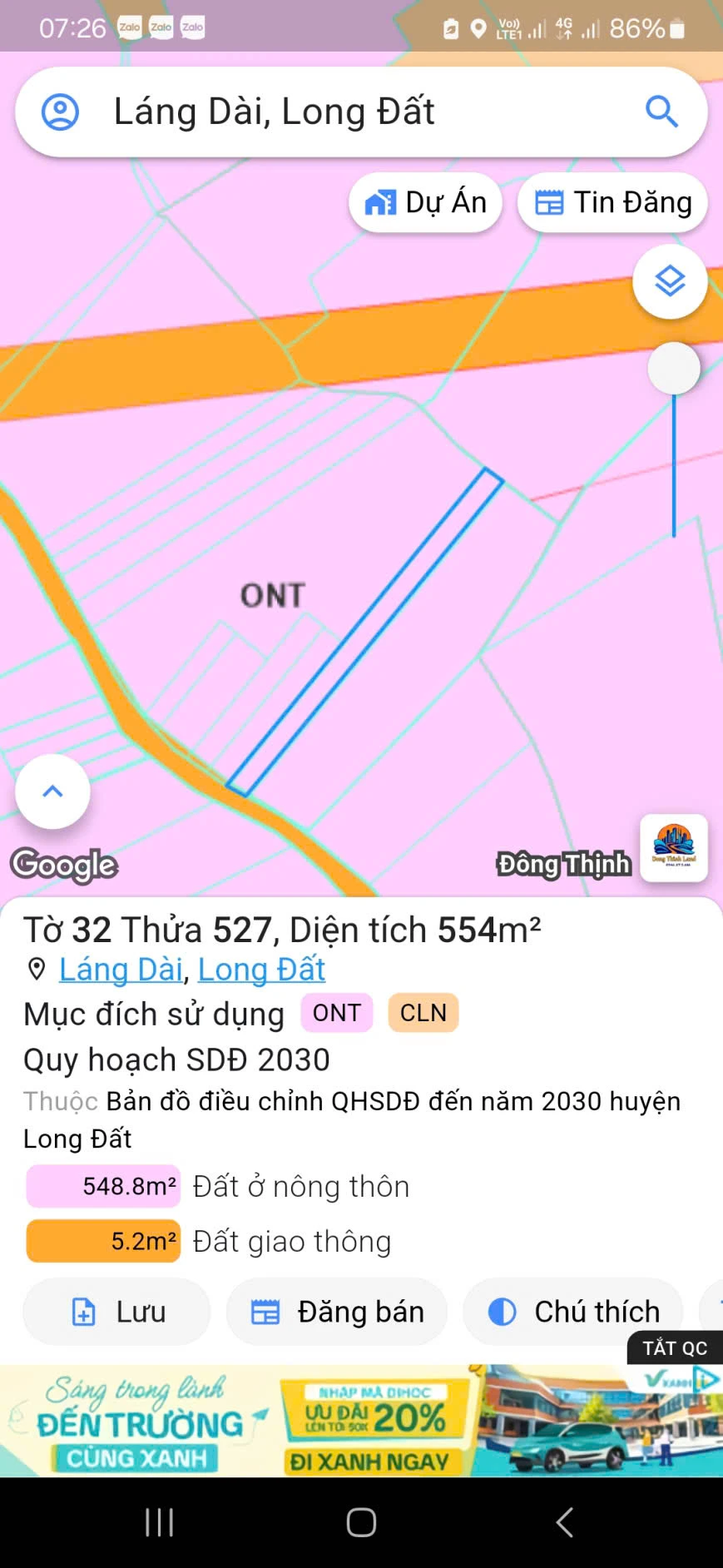Go to the system home screen
The height and width of the screenshot is (1568, 723).
361,1522
